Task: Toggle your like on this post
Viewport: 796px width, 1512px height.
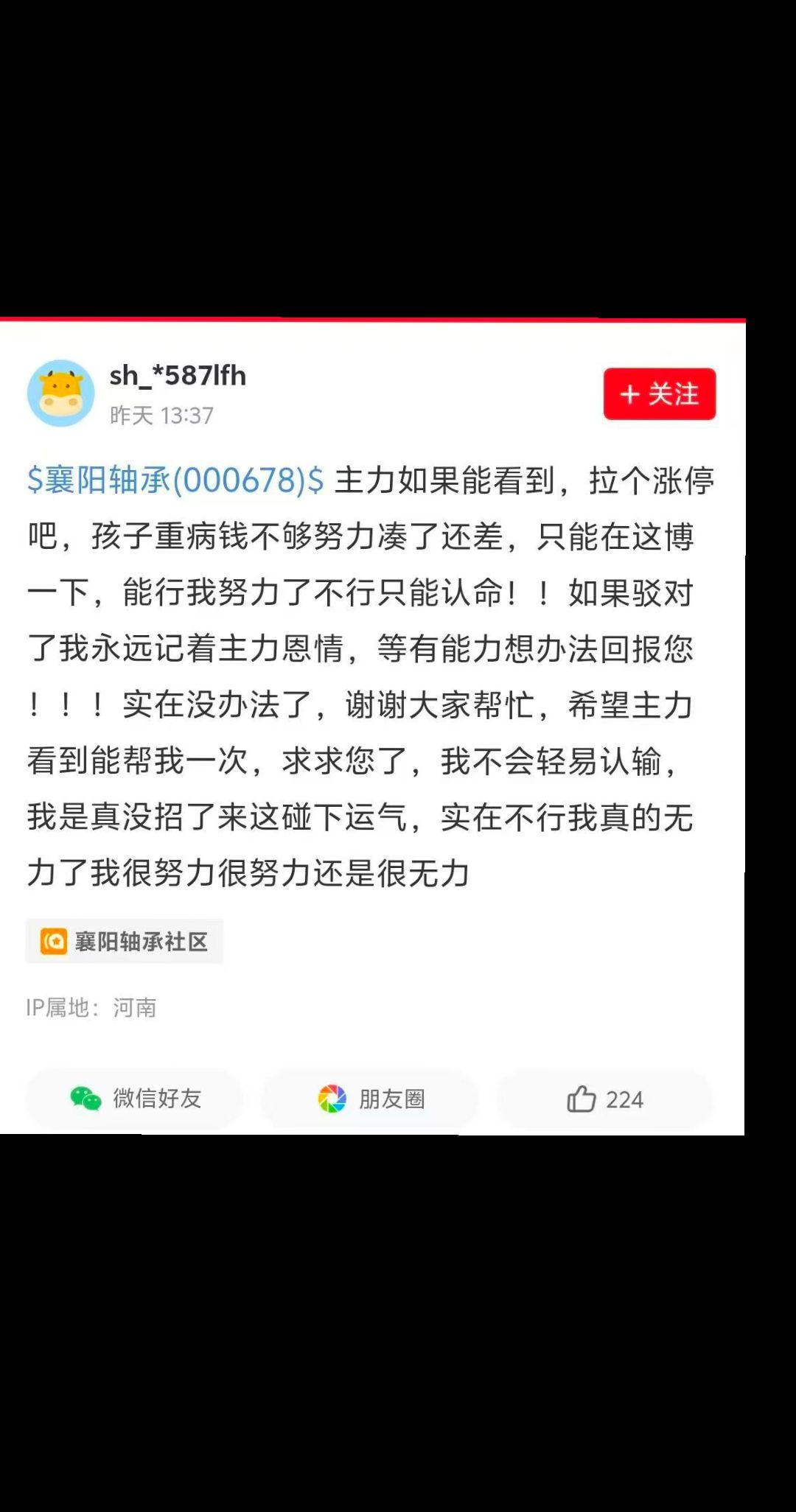Action: tap(604, 1100)
